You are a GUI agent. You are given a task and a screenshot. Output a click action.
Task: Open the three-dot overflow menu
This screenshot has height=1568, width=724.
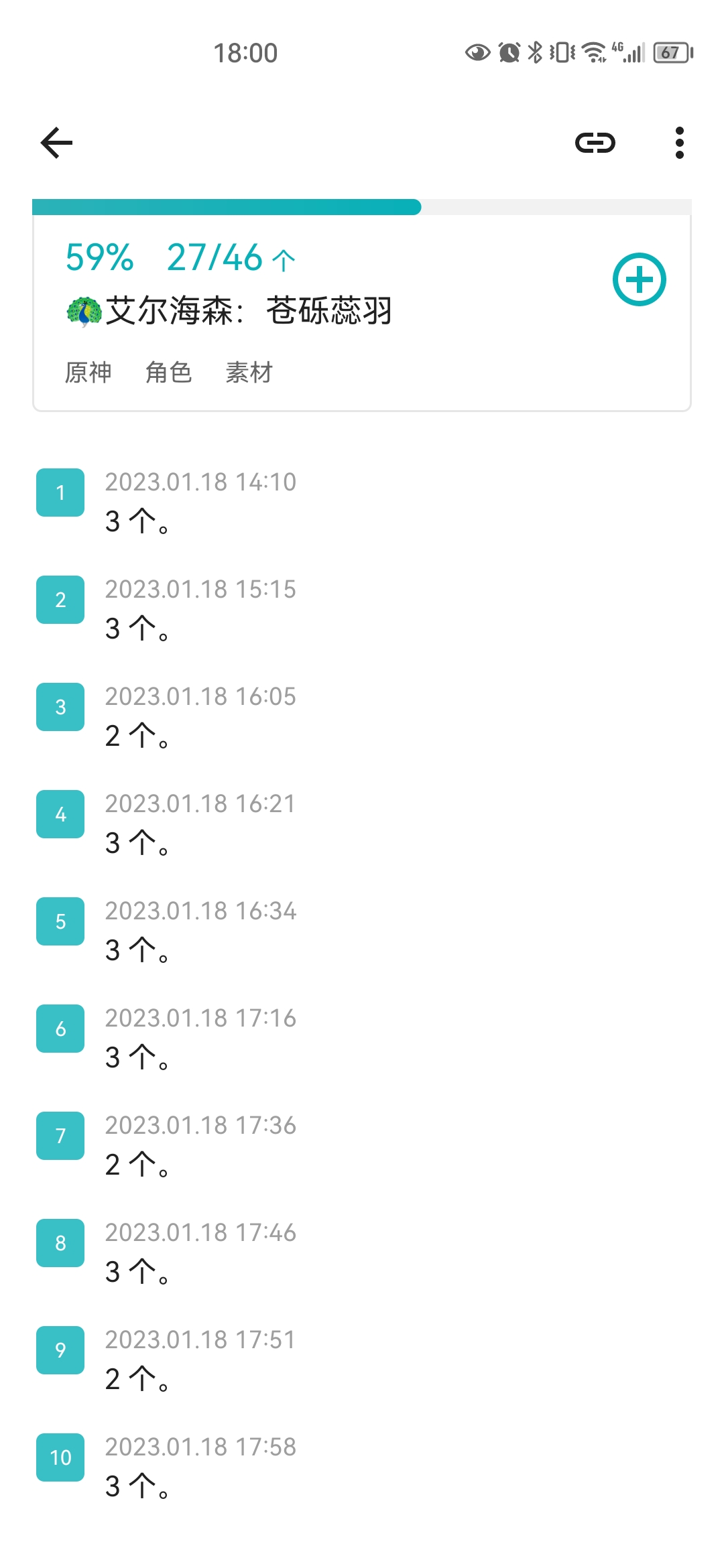(679, 143)
